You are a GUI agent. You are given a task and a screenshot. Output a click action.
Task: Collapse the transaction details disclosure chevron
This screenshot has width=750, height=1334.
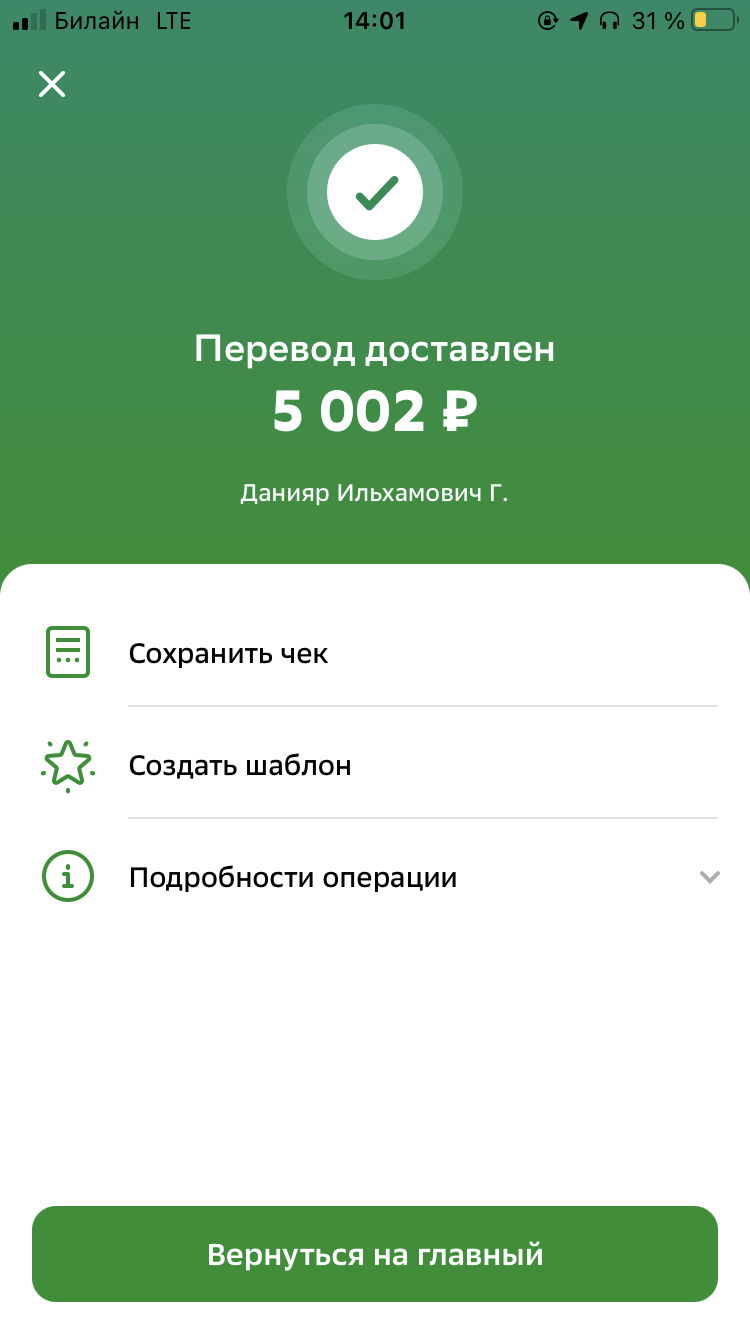710,877
